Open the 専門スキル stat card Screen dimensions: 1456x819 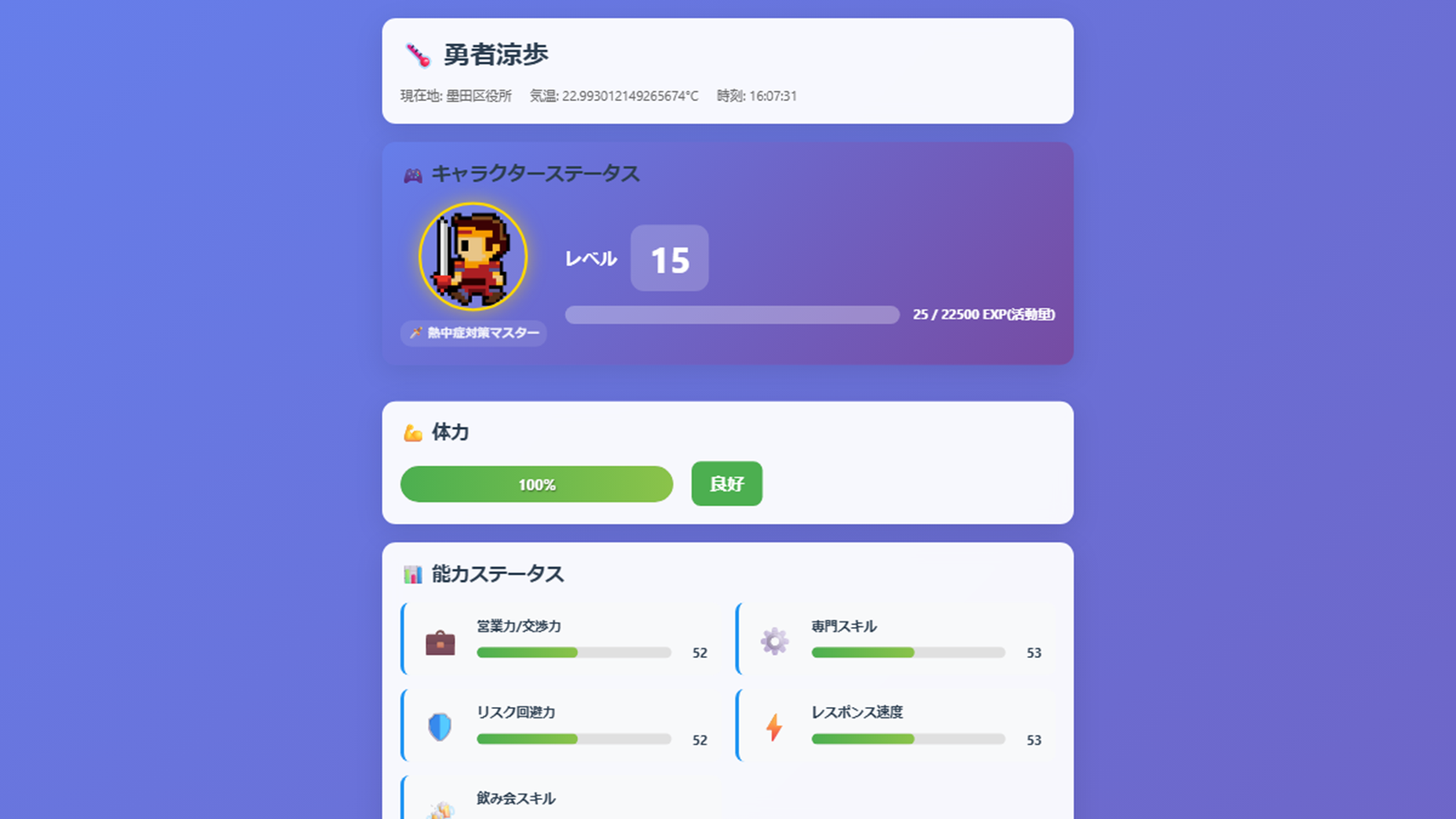(895, 639)
